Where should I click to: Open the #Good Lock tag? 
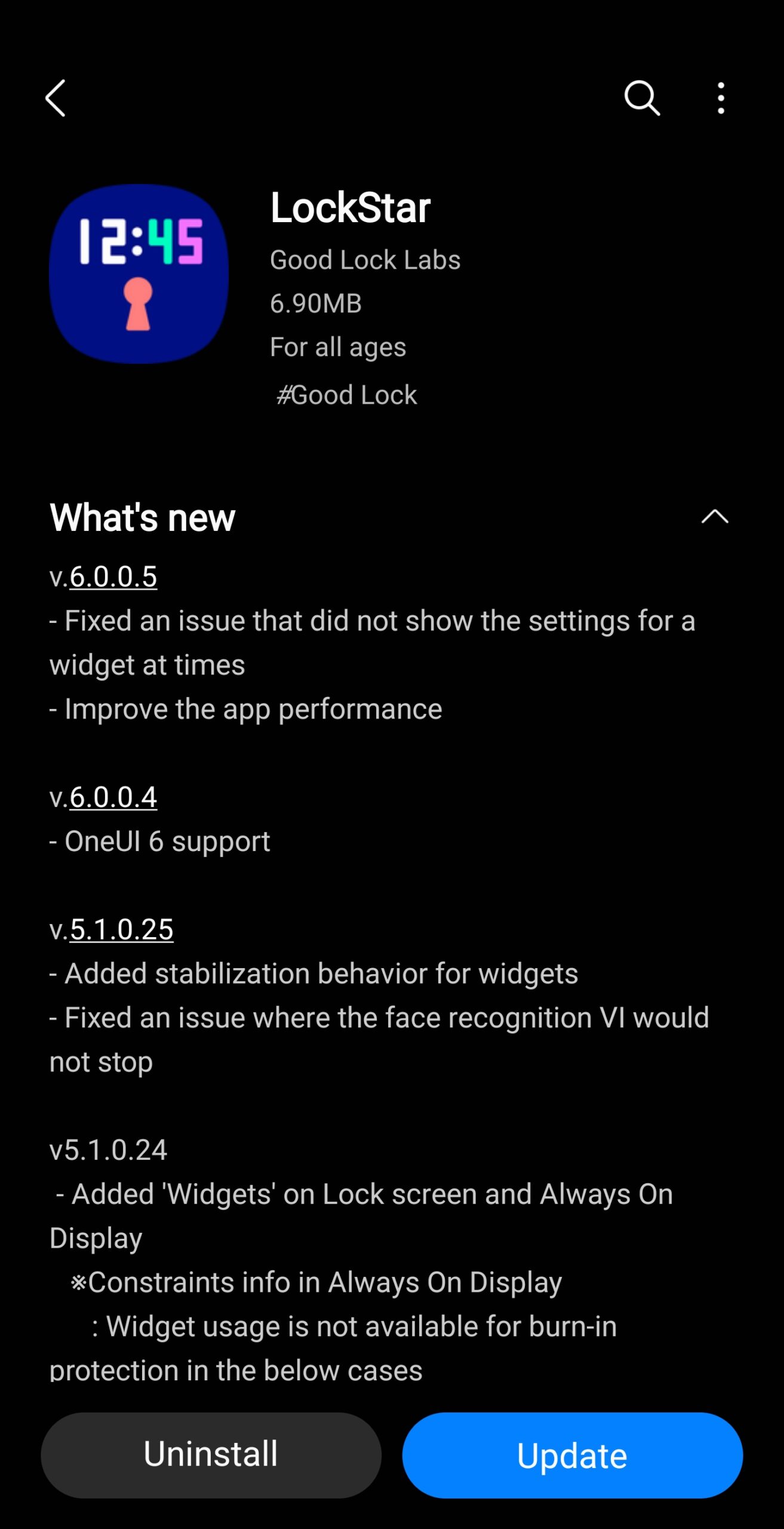[x=346, y=395]
